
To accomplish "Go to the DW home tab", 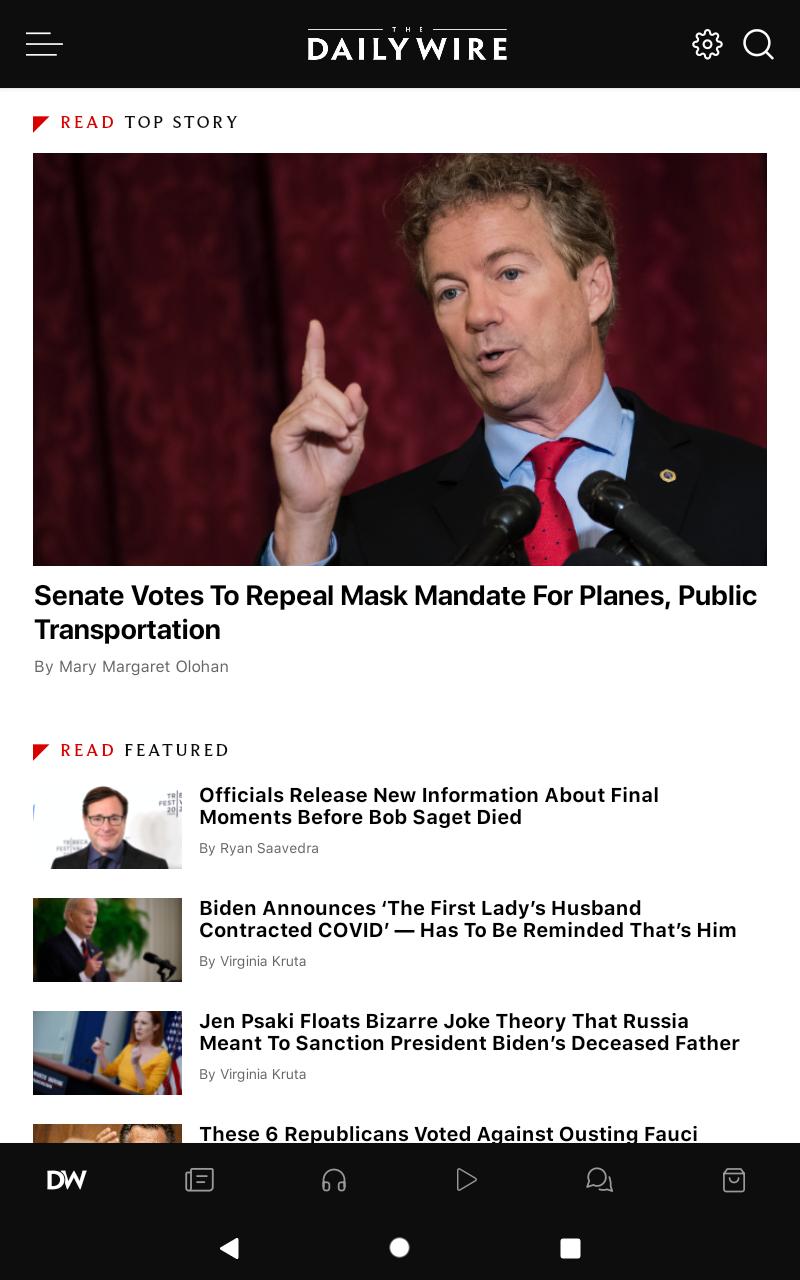I will 66,1180.
